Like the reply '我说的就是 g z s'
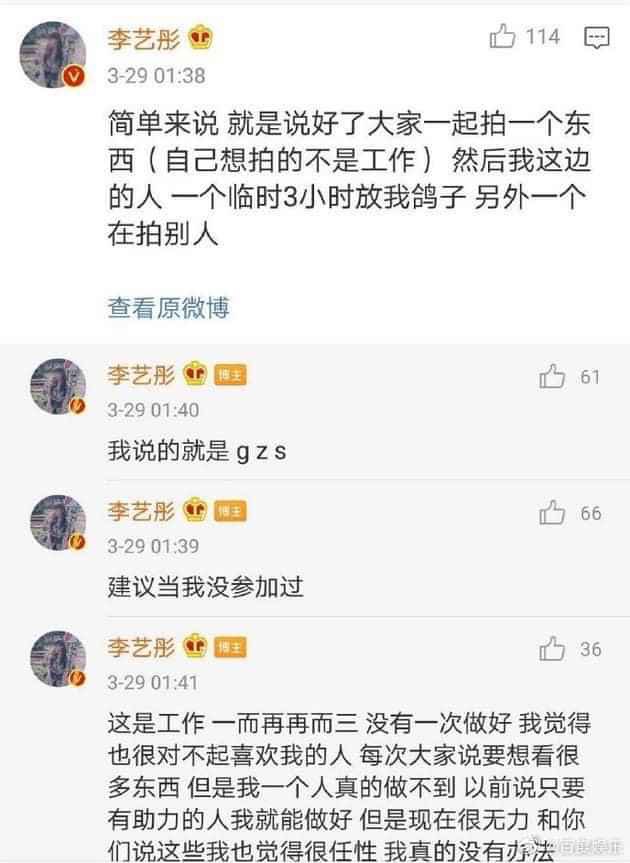630x863 pixels. [x=552, y=377]
